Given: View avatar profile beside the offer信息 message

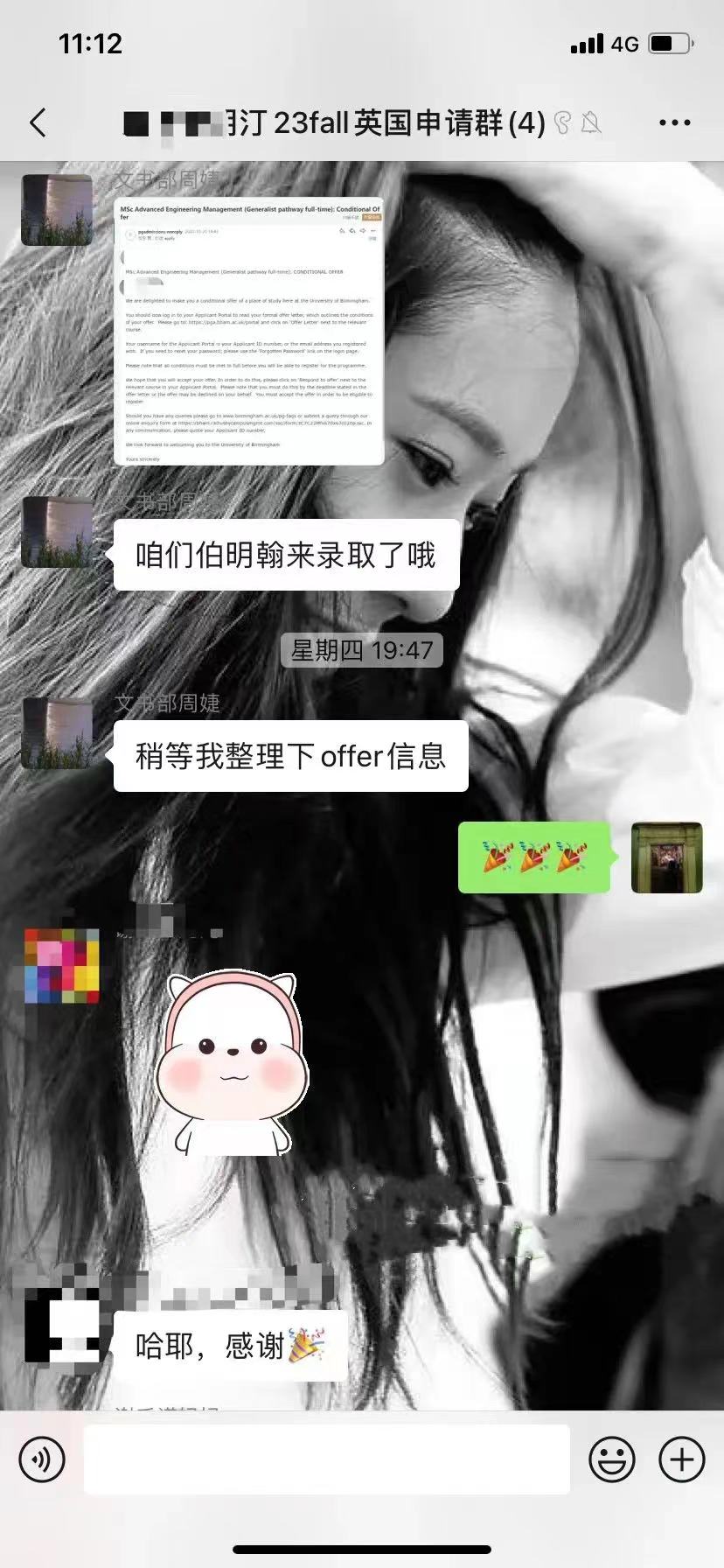Looking at the screenshot, I should pyautogui.click(x=57, y=733).
